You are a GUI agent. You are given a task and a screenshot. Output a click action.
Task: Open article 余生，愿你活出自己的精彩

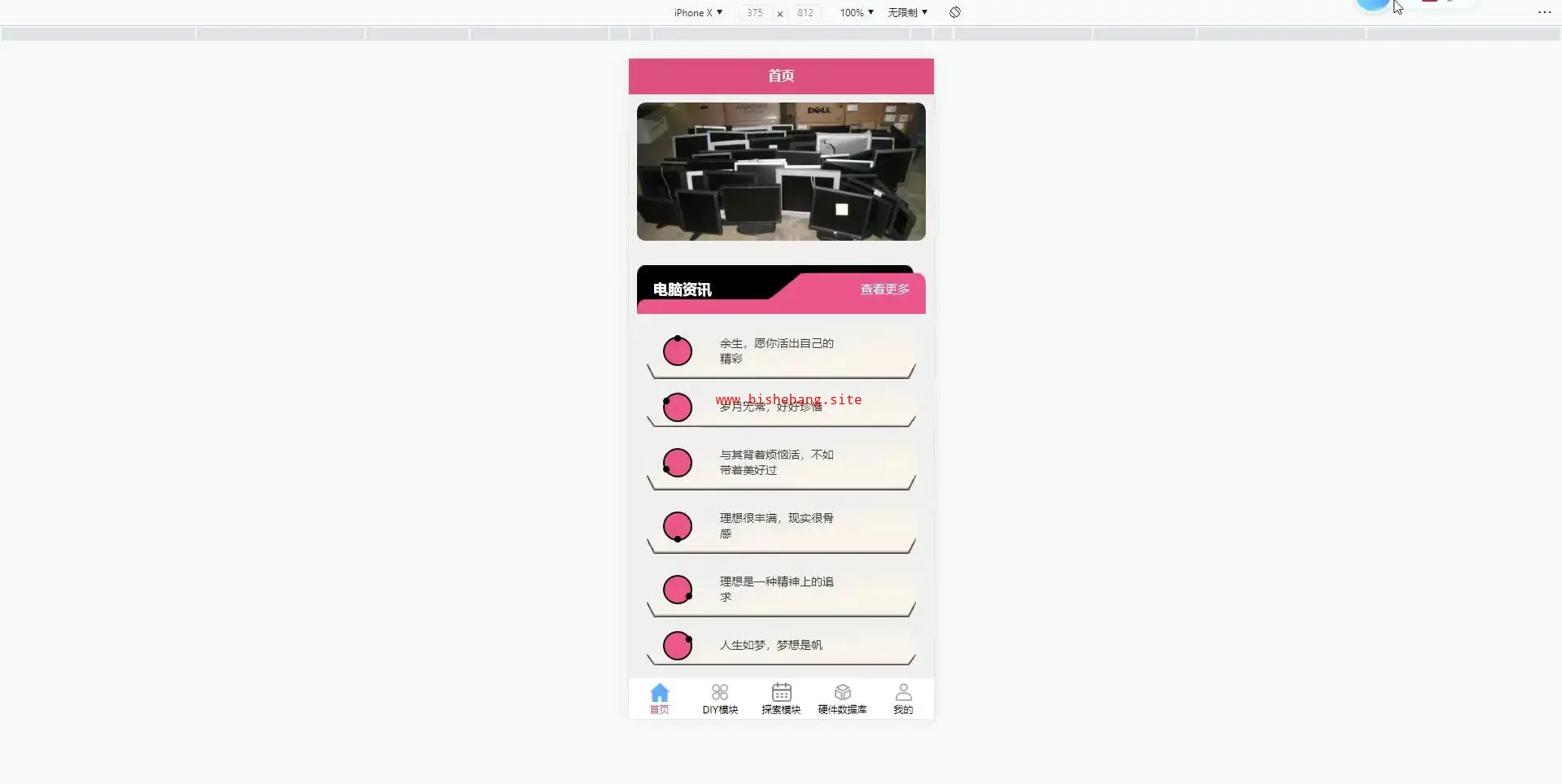point(776,351)
